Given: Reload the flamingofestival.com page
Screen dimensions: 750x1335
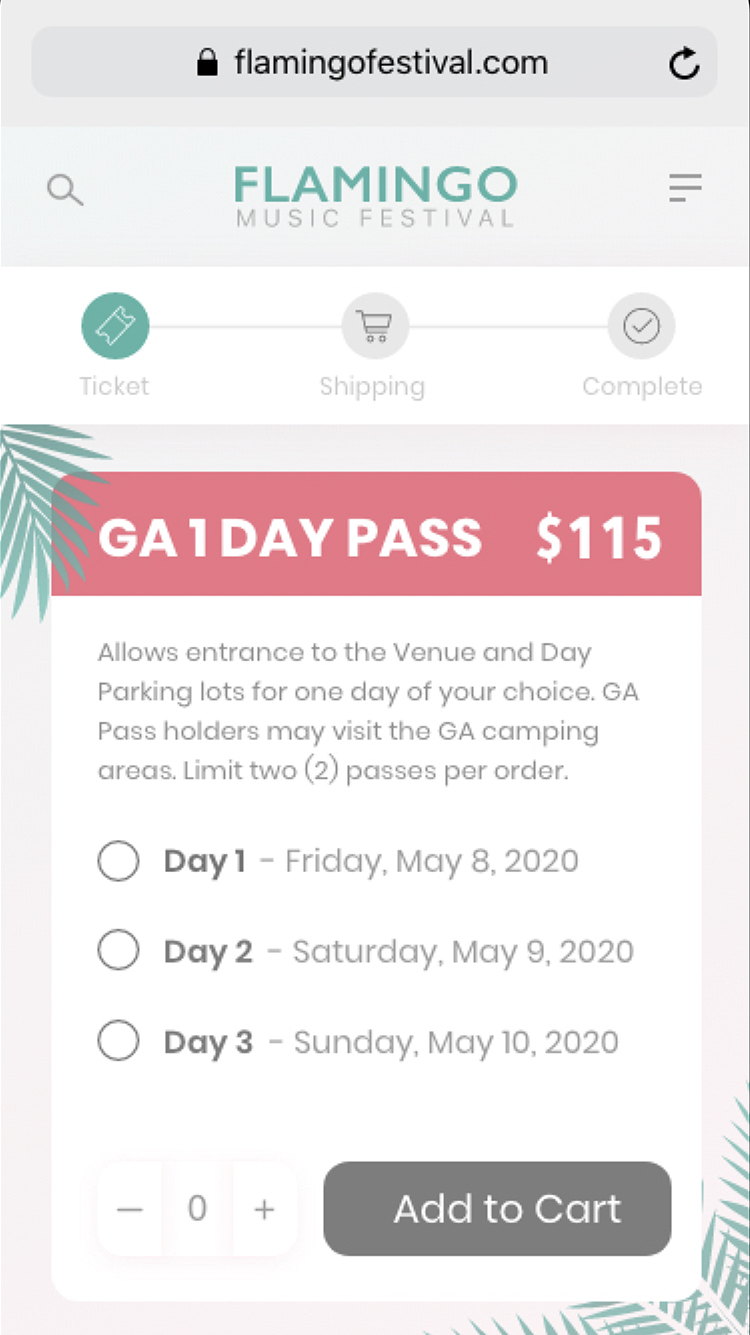Looking at the screenshot, I should coord(684,64).
